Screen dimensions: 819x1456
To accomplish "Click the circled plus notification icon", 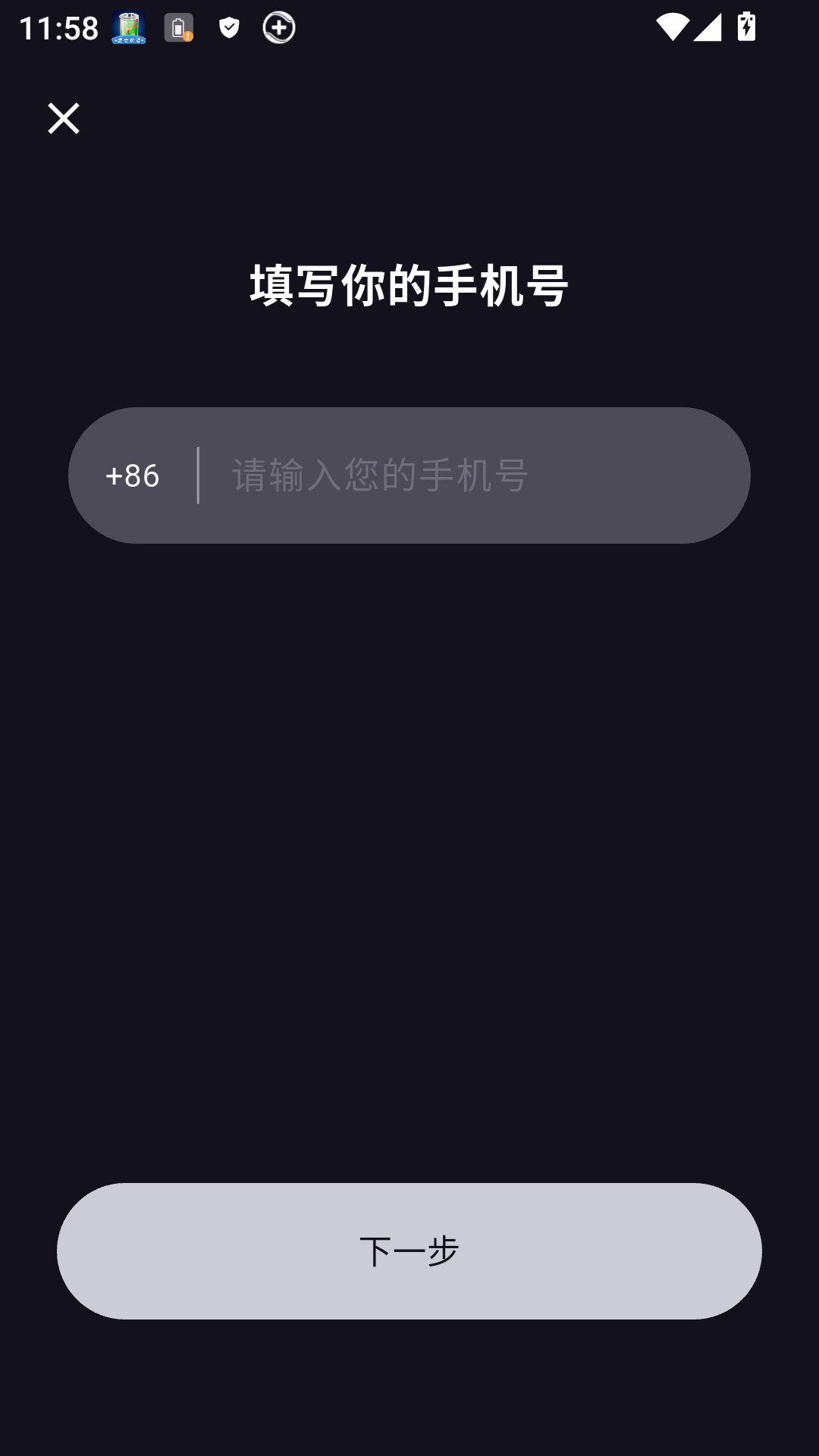I will coord(278,28).
